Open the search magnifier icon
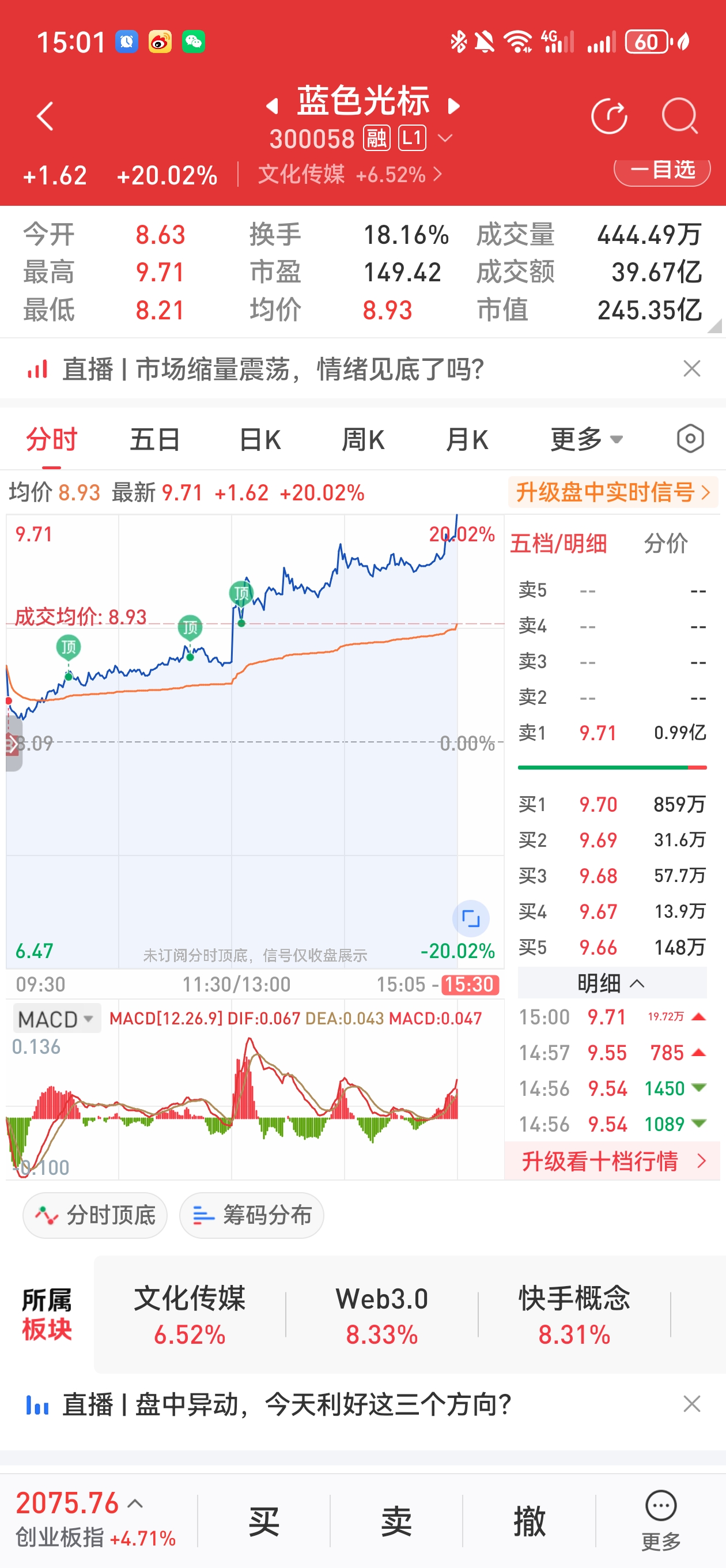 tap(680, 116)
